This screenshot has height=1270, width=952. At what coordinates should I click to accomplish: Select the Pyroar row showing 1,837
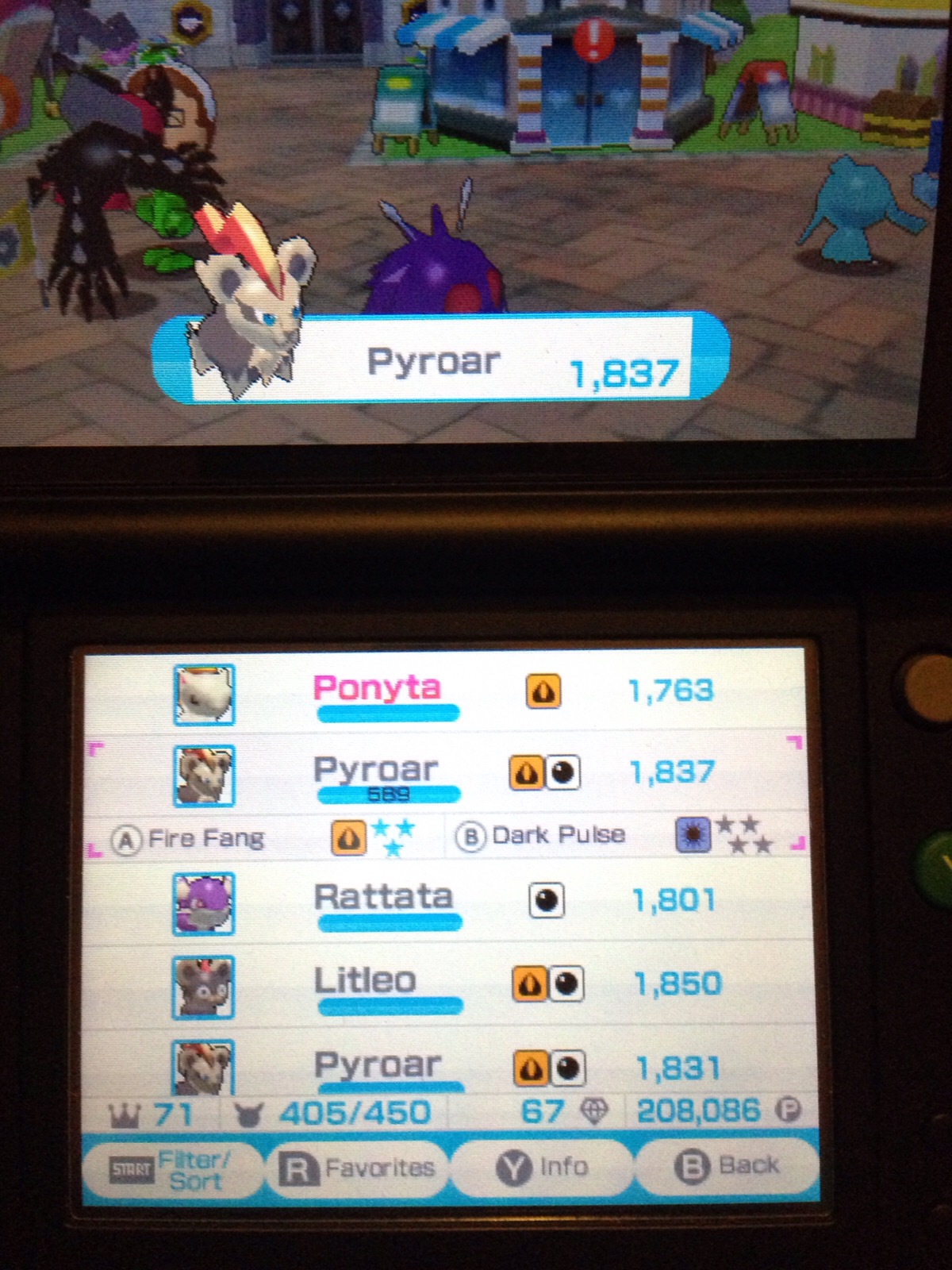444,774
